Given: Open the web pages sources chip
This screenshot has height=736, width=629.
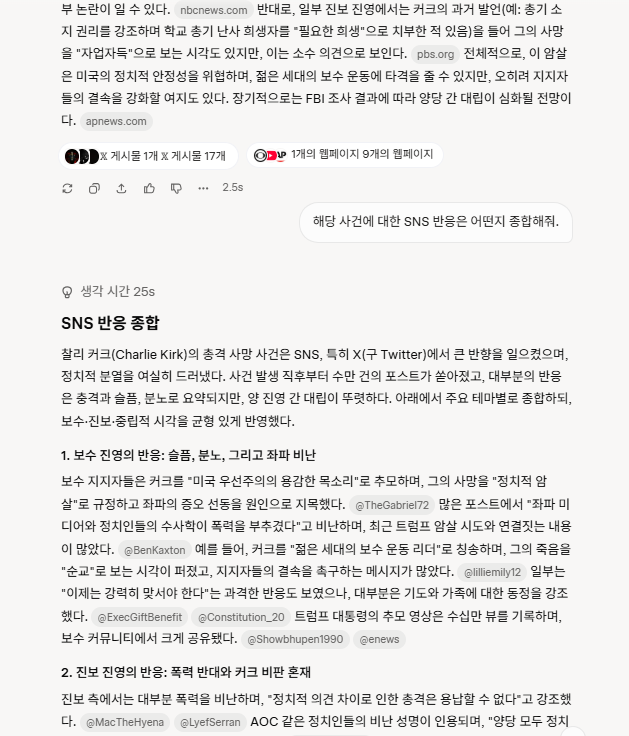Looking at the screenshot, I should (344, 155).
